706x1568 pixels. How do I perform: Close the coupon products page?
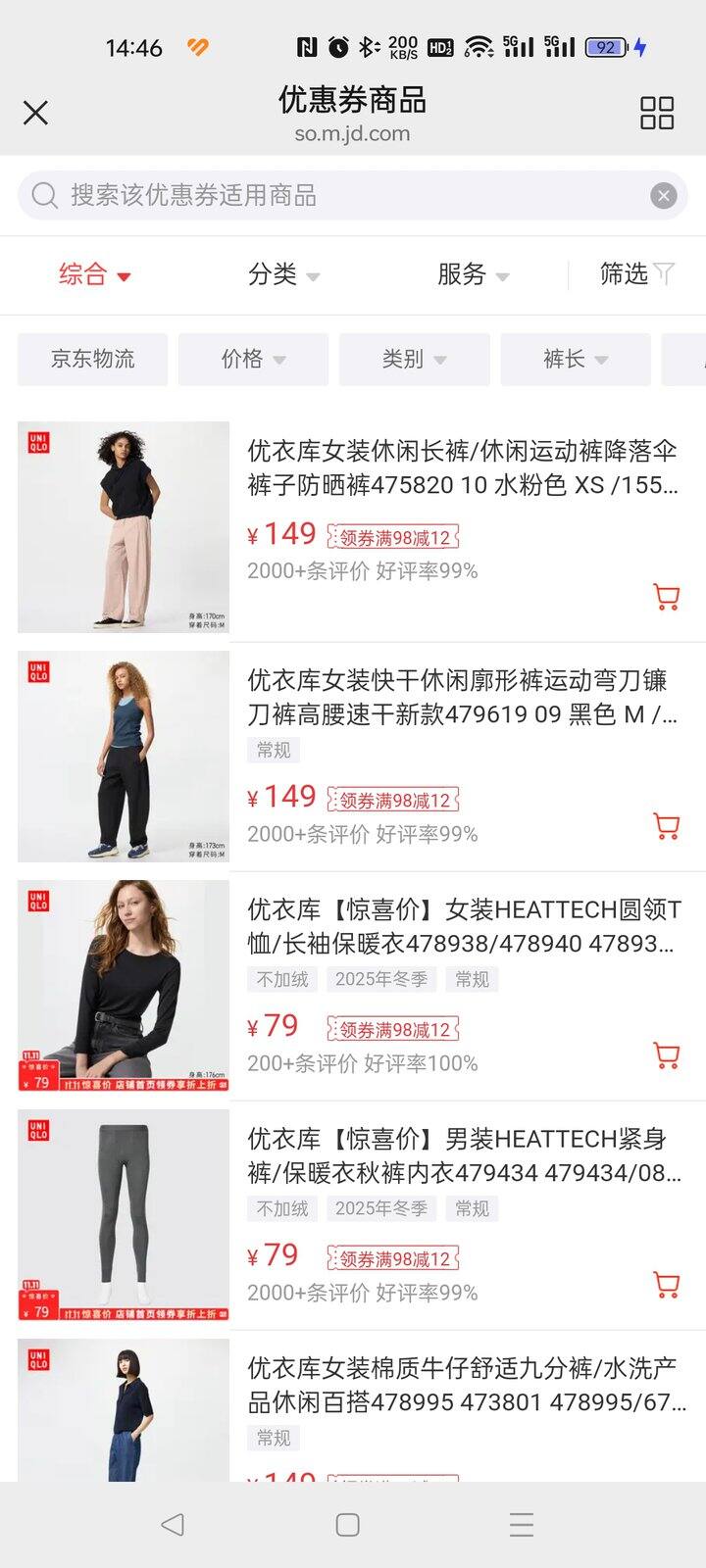pos(35,113)
